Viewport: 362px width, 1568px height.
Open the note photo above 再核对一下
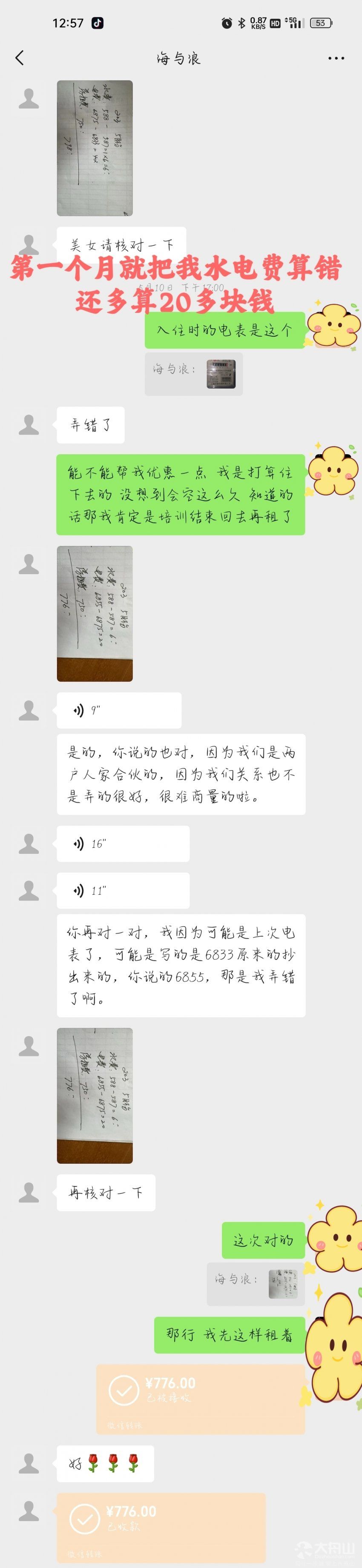(95, 1095)
